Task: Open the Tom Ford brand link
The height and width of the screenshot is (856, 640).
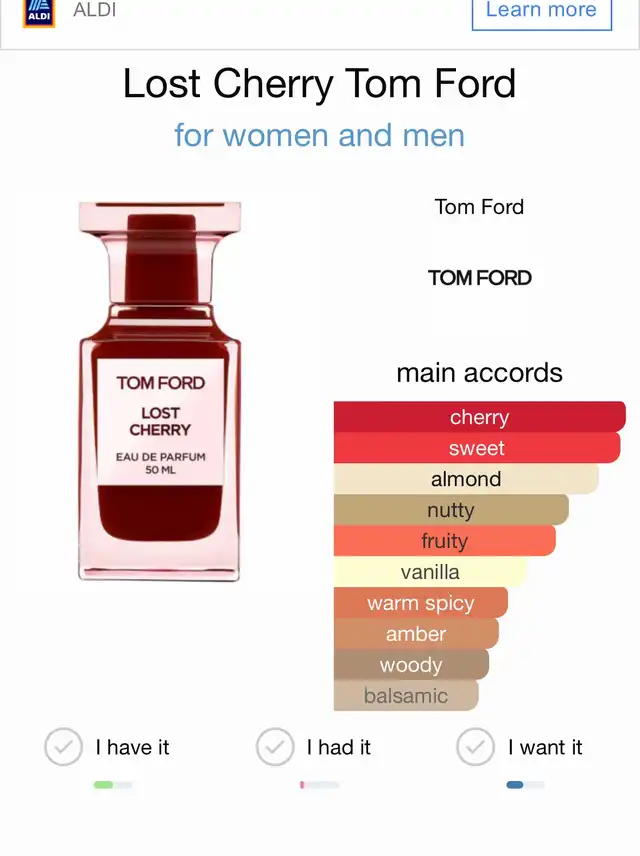Action: point(479,207)
